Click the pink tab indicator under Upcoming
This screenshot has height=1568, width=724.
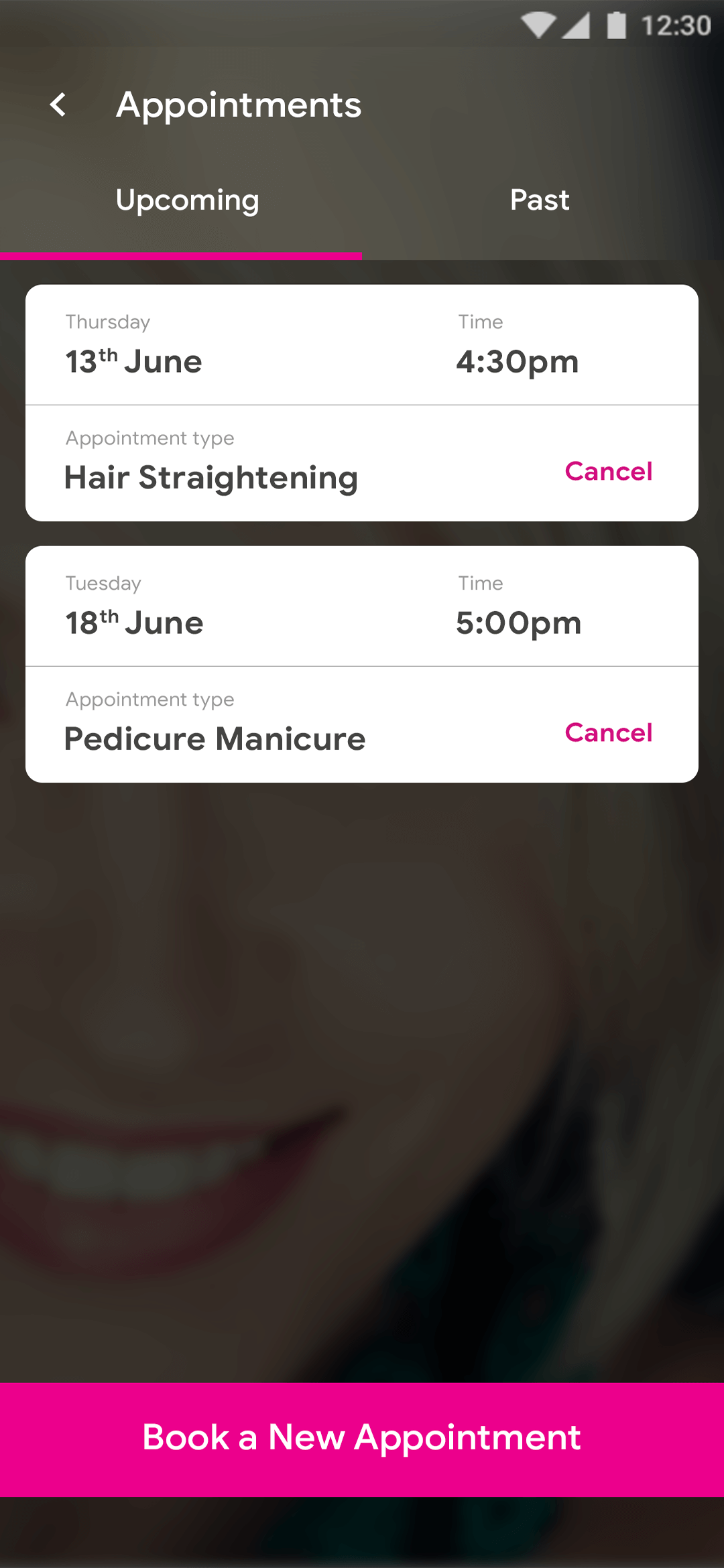(x=181, y=256)
